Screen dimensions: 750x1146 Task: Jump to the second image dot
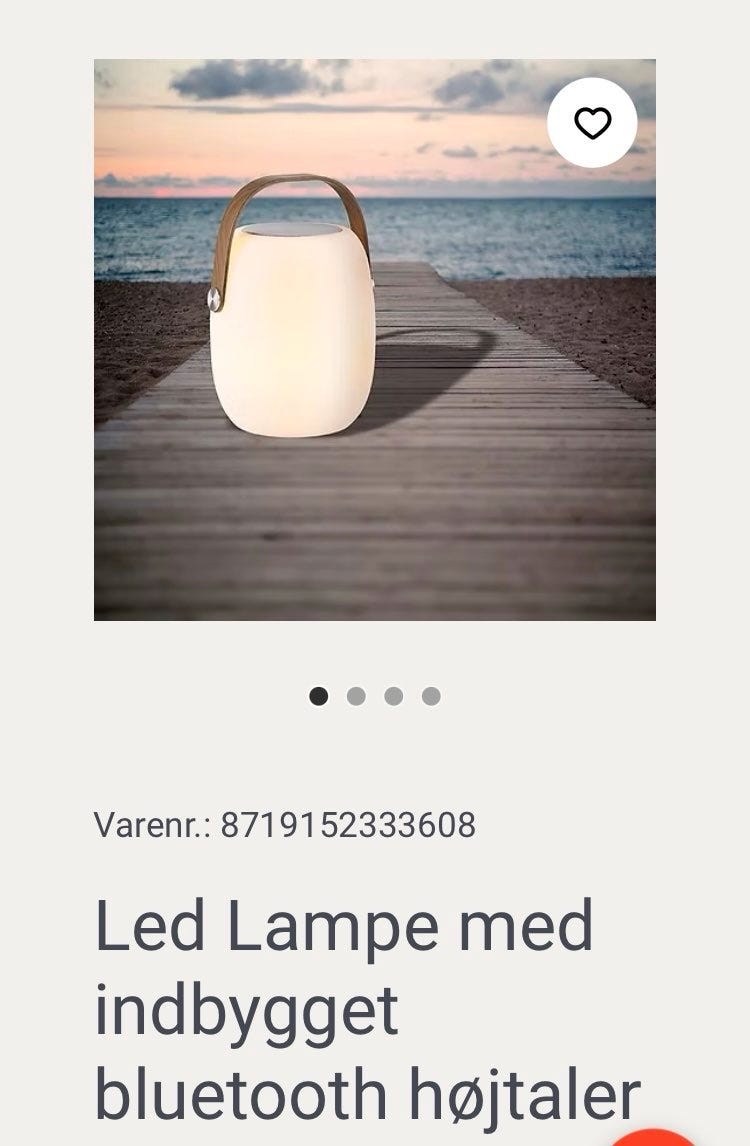click(356, 696)
